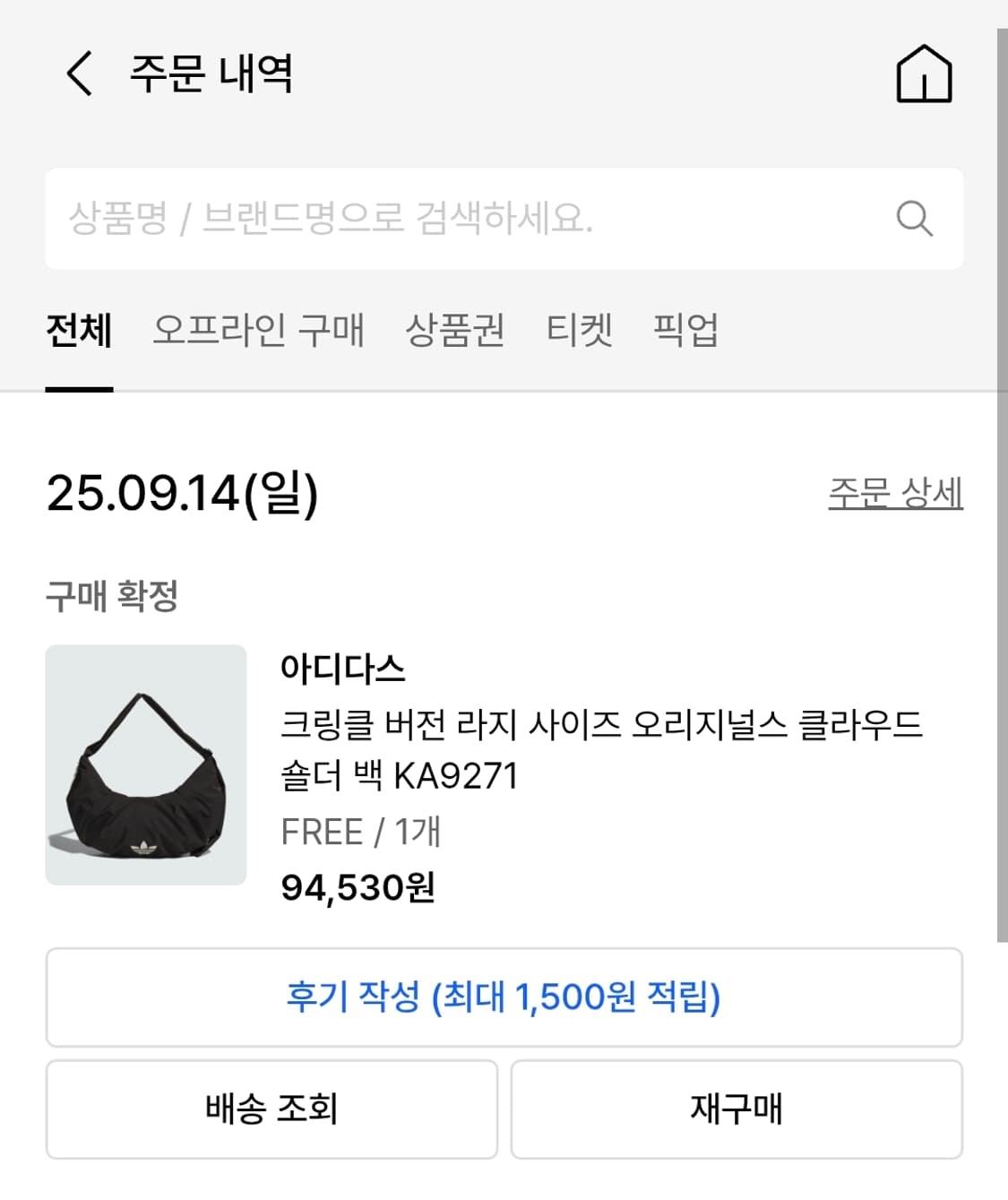Open 주문 상세 for the September 14 order

point(895,491)
